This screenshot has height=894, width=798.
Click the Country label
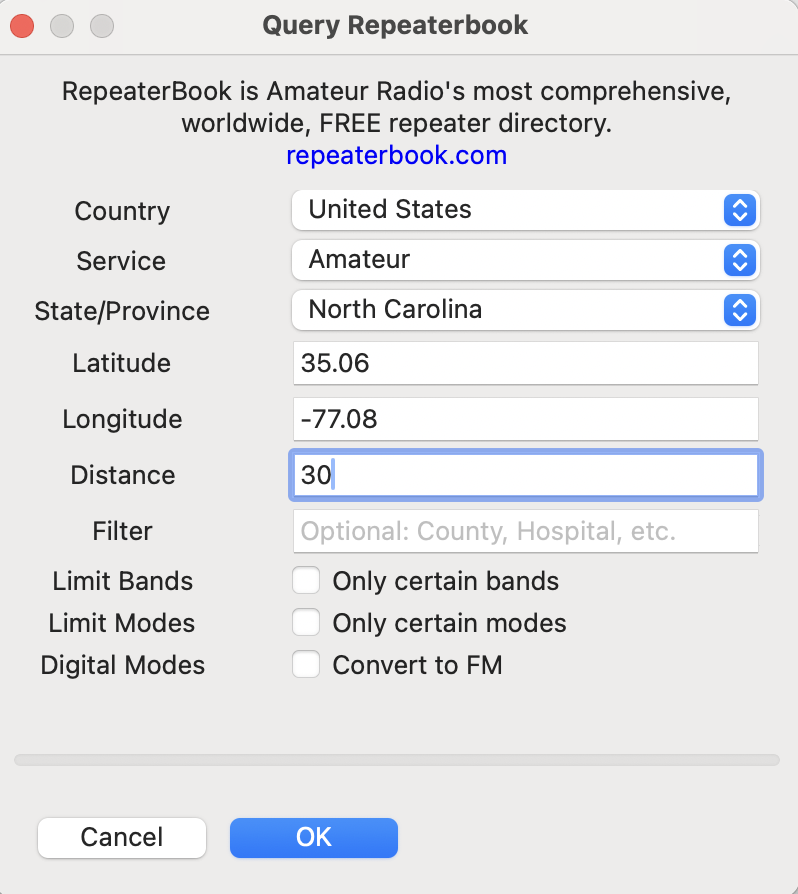click(x=121, y=211)
